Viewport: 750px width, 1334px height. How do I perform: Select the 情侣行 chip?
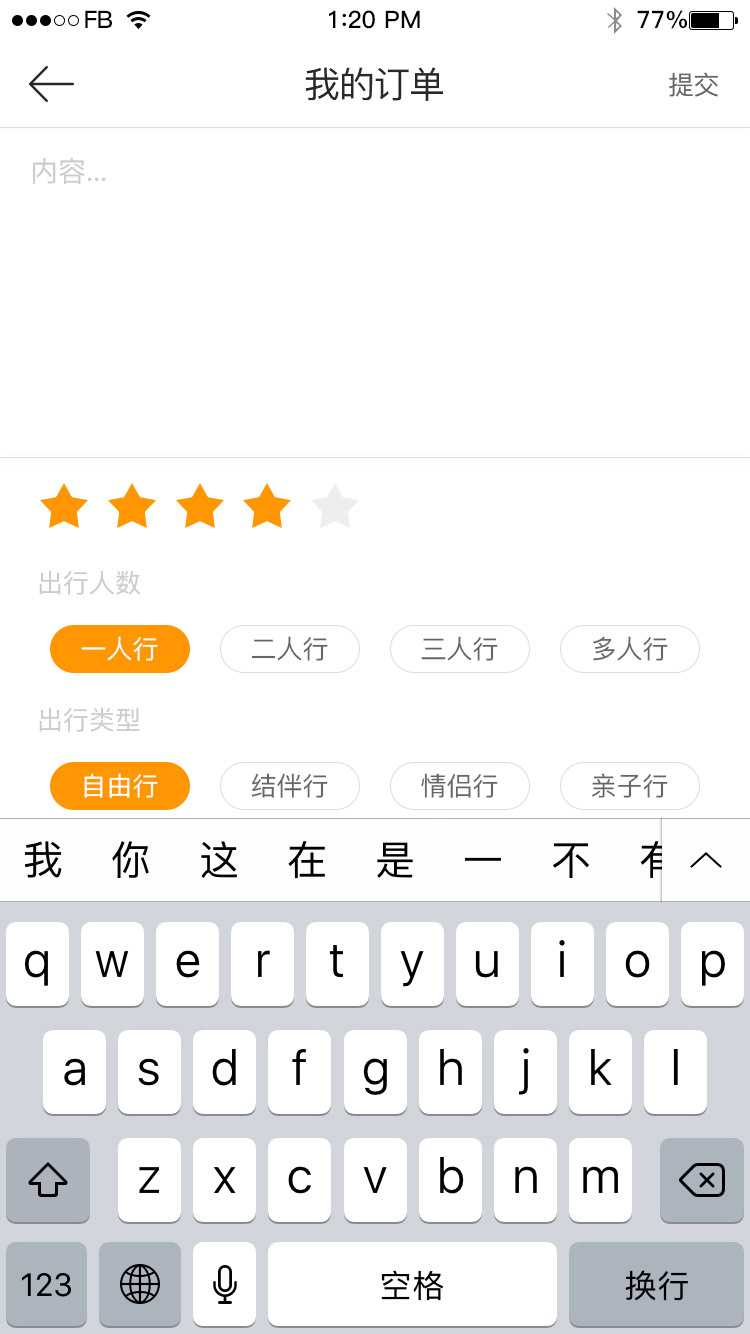coord(459,786)
